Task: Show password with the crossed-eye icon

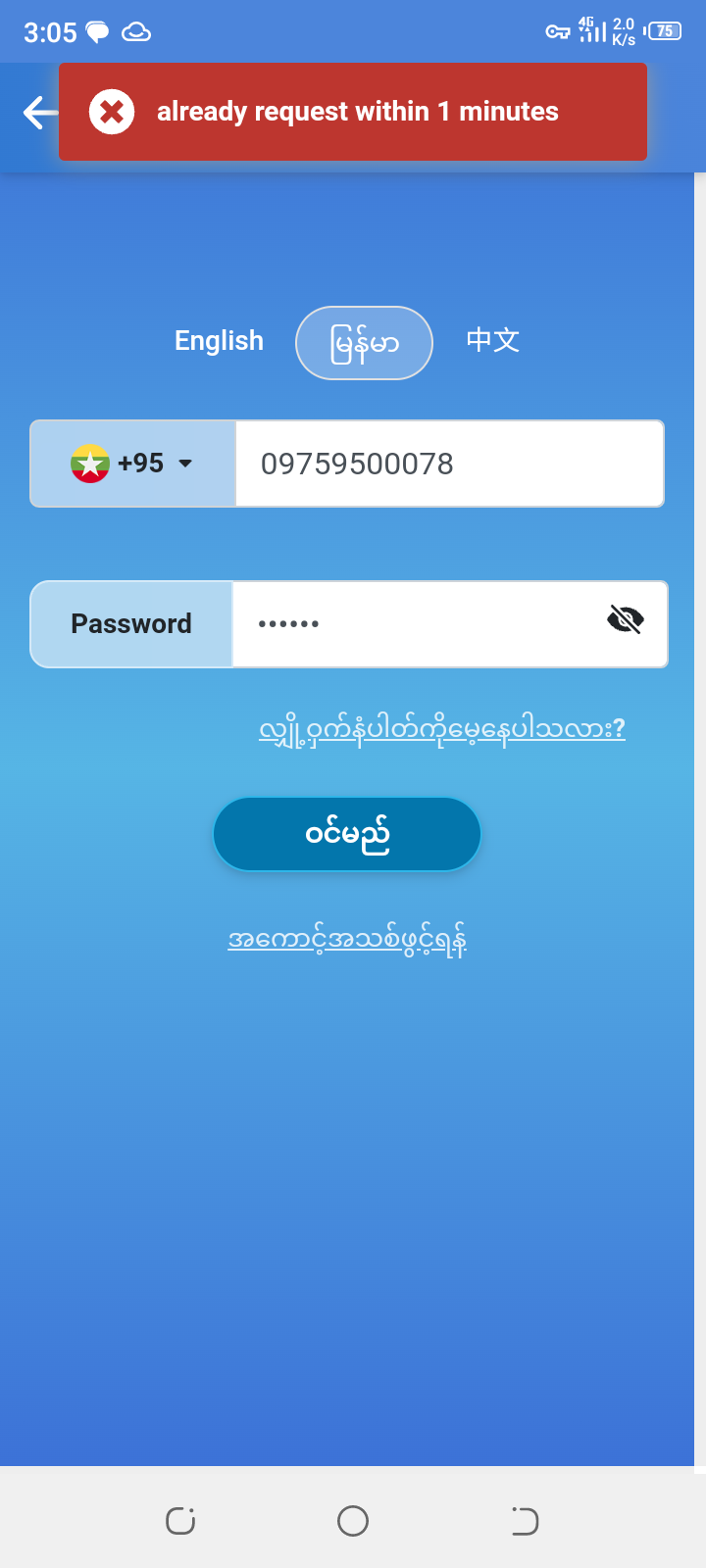Action: tap(625, 620)
